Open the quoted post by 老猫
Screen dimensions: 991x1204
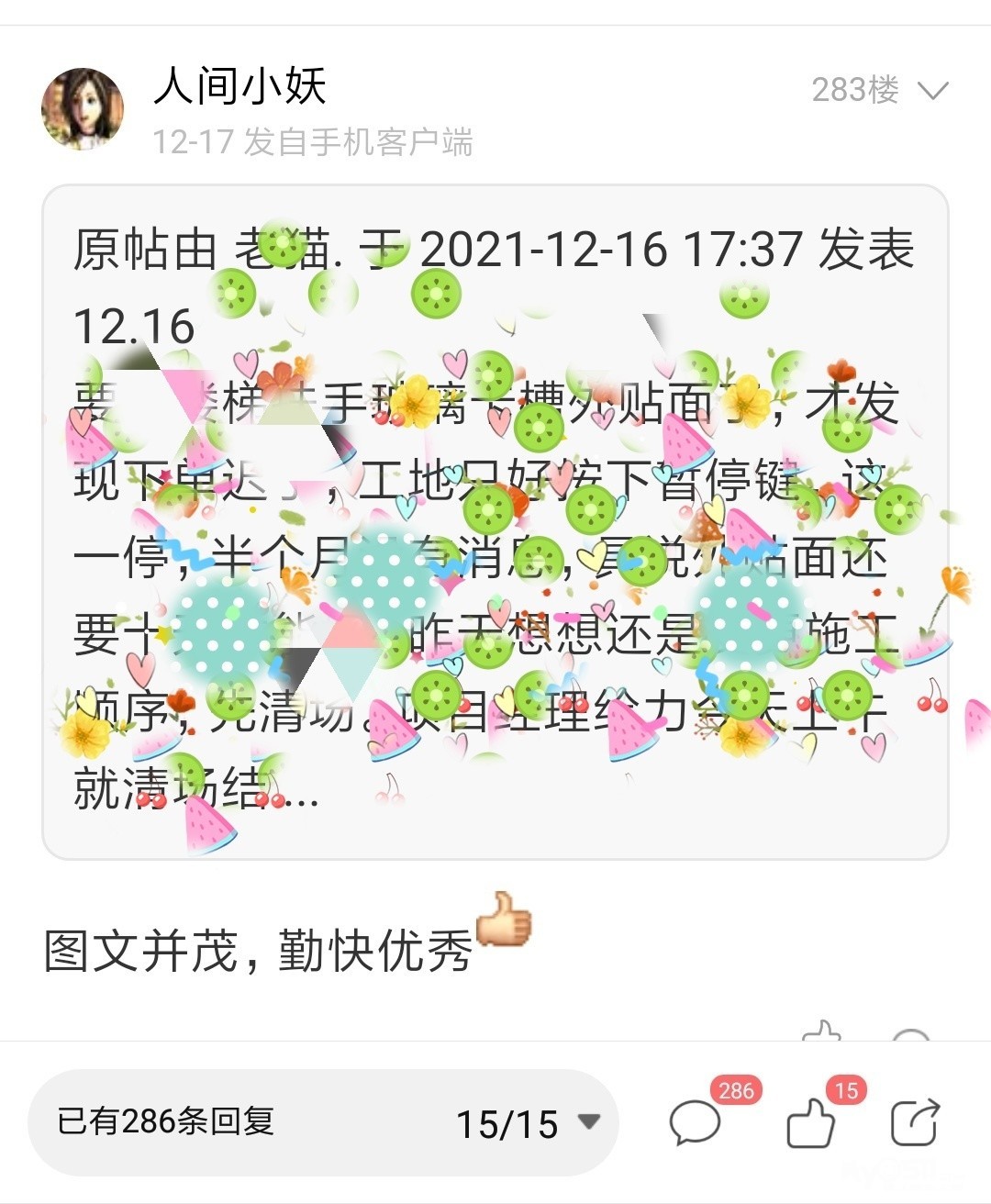(495, 521)
